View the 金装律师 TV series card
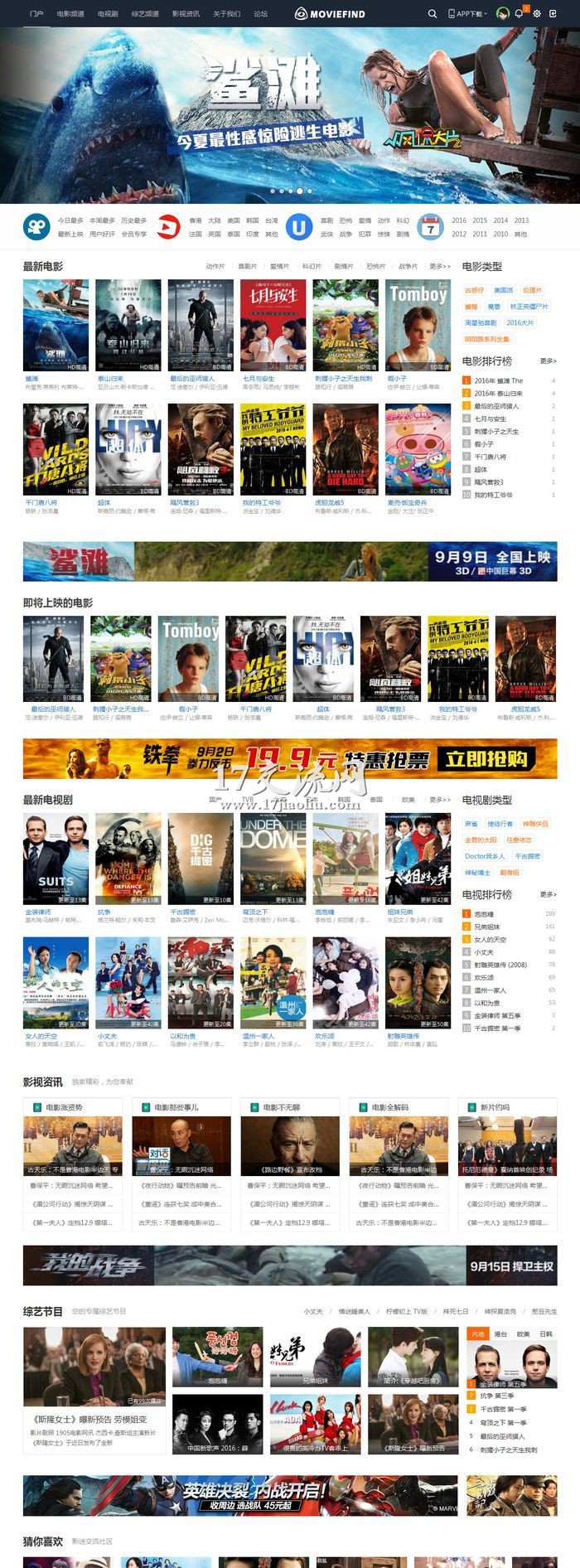This screenshot has width=580, height=1568. 56,859
